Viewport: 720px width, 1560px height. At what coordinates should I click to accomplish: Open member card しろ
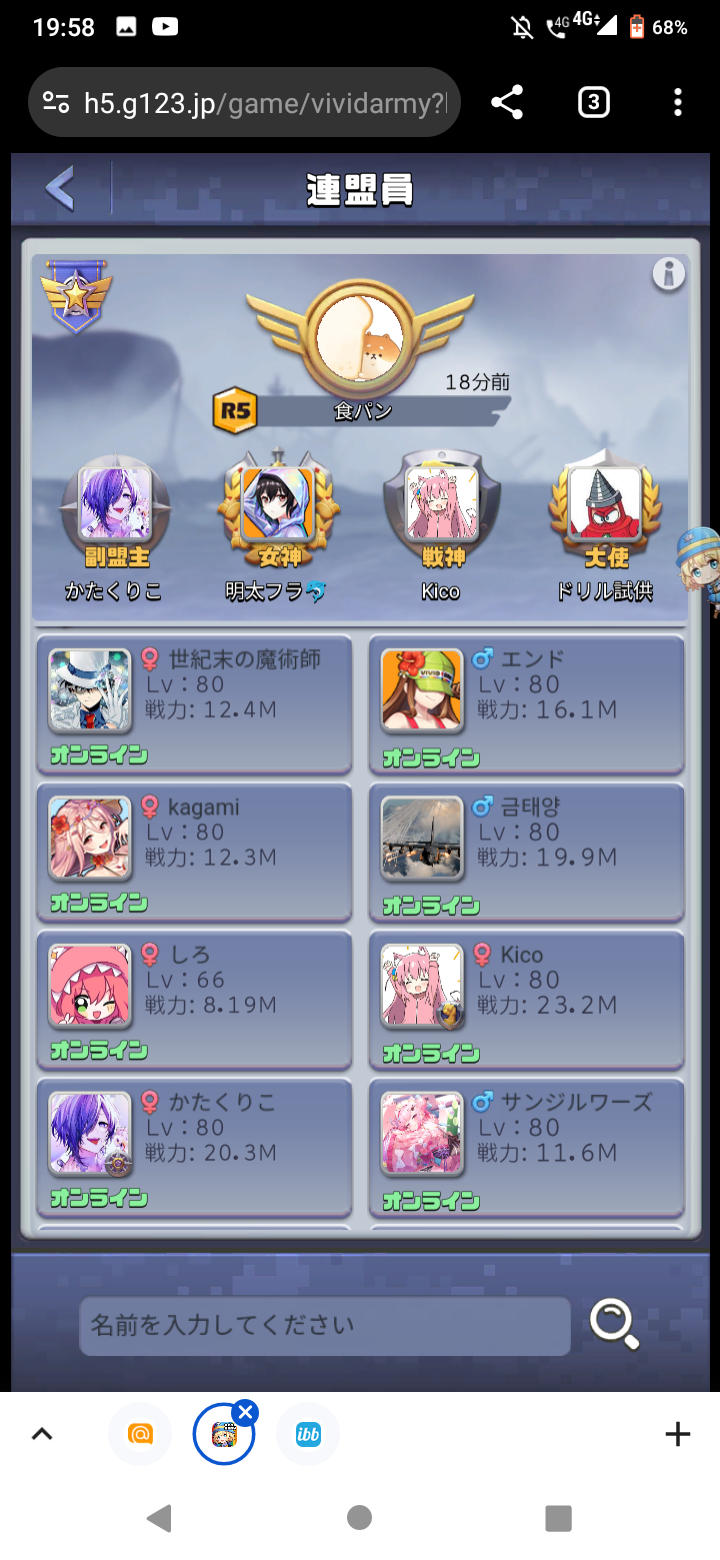click(195, 1000)
